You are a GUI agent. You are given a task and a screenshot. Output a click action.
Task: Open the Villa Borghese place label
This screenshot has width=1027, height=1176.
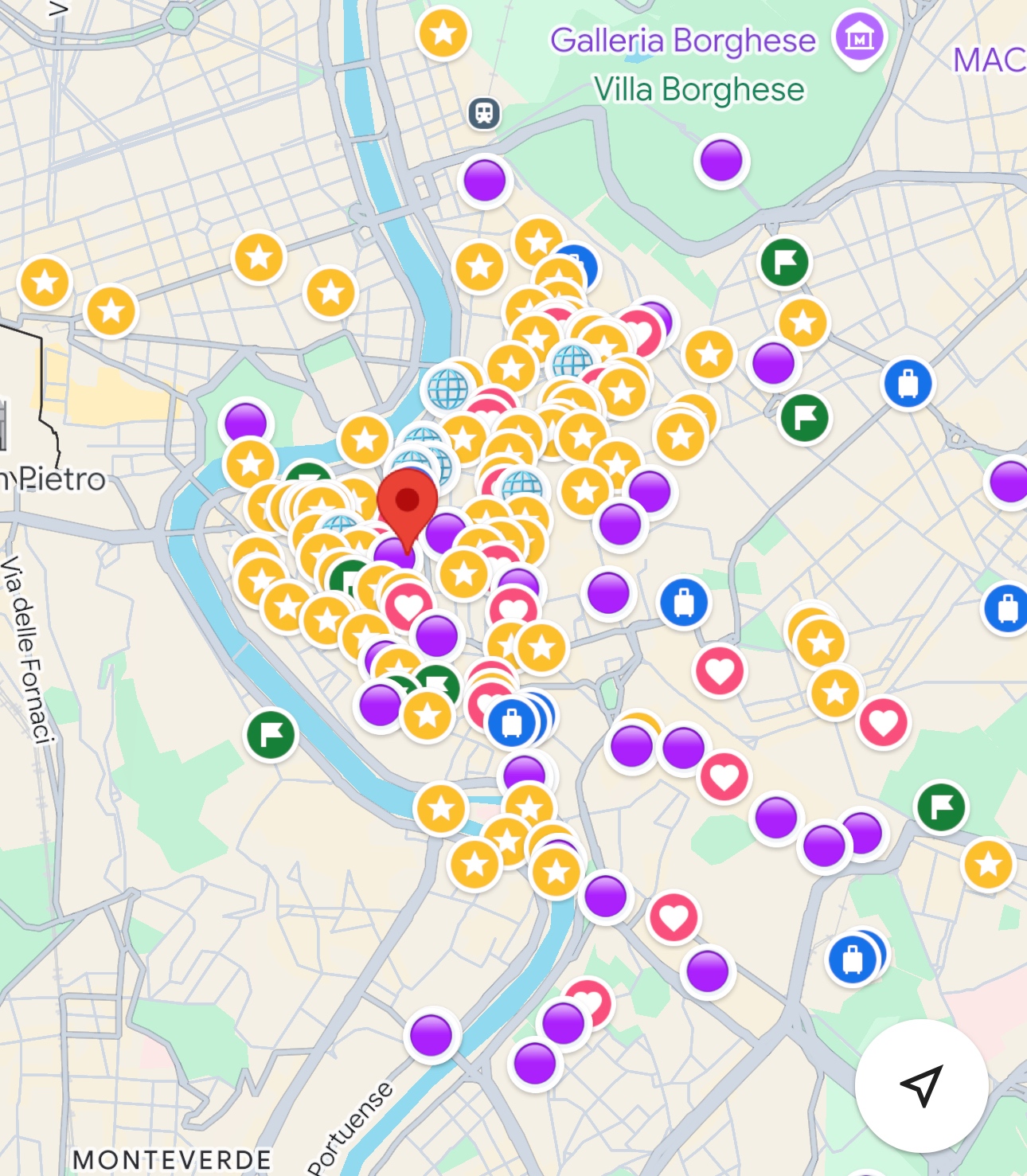(699, 89)
